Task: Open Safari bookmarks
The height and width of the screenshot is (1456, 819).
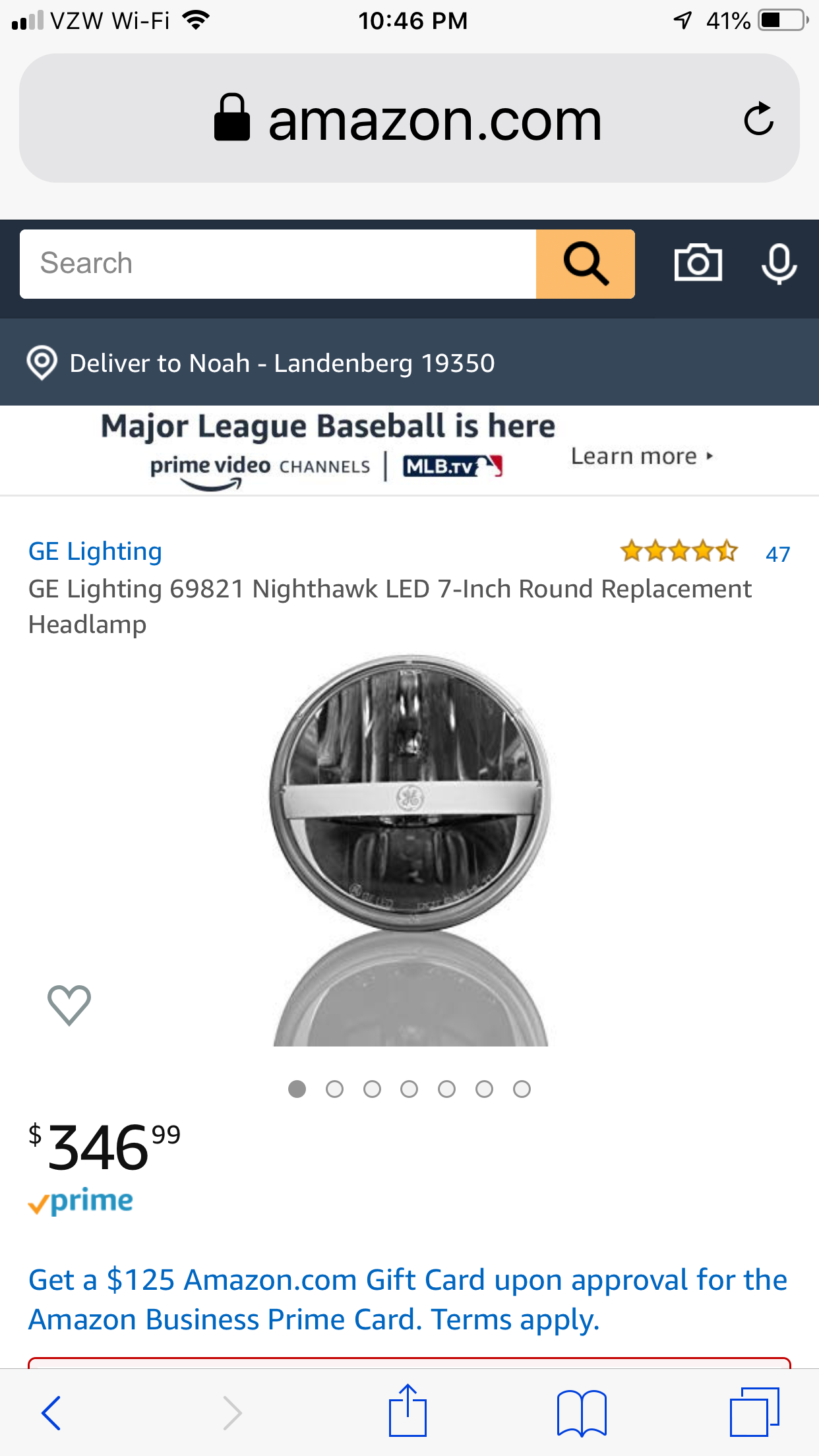Action: [581, 1412]
